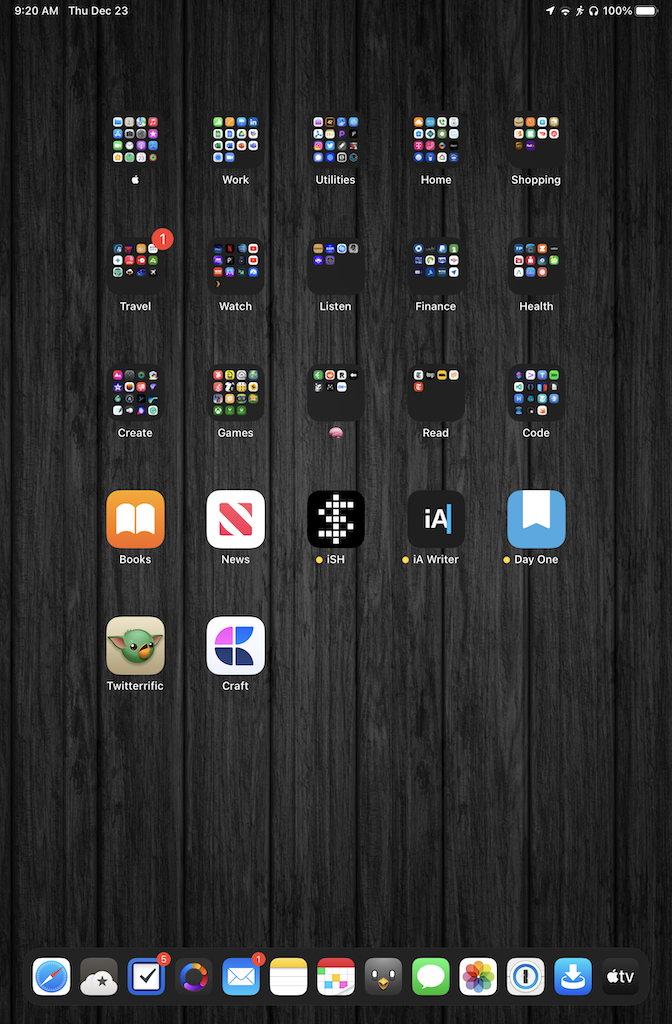Open the Apple TV app in the dock
Image resolution: width=672 pixels, height=1024 pixels.
(x=621, y=976)
